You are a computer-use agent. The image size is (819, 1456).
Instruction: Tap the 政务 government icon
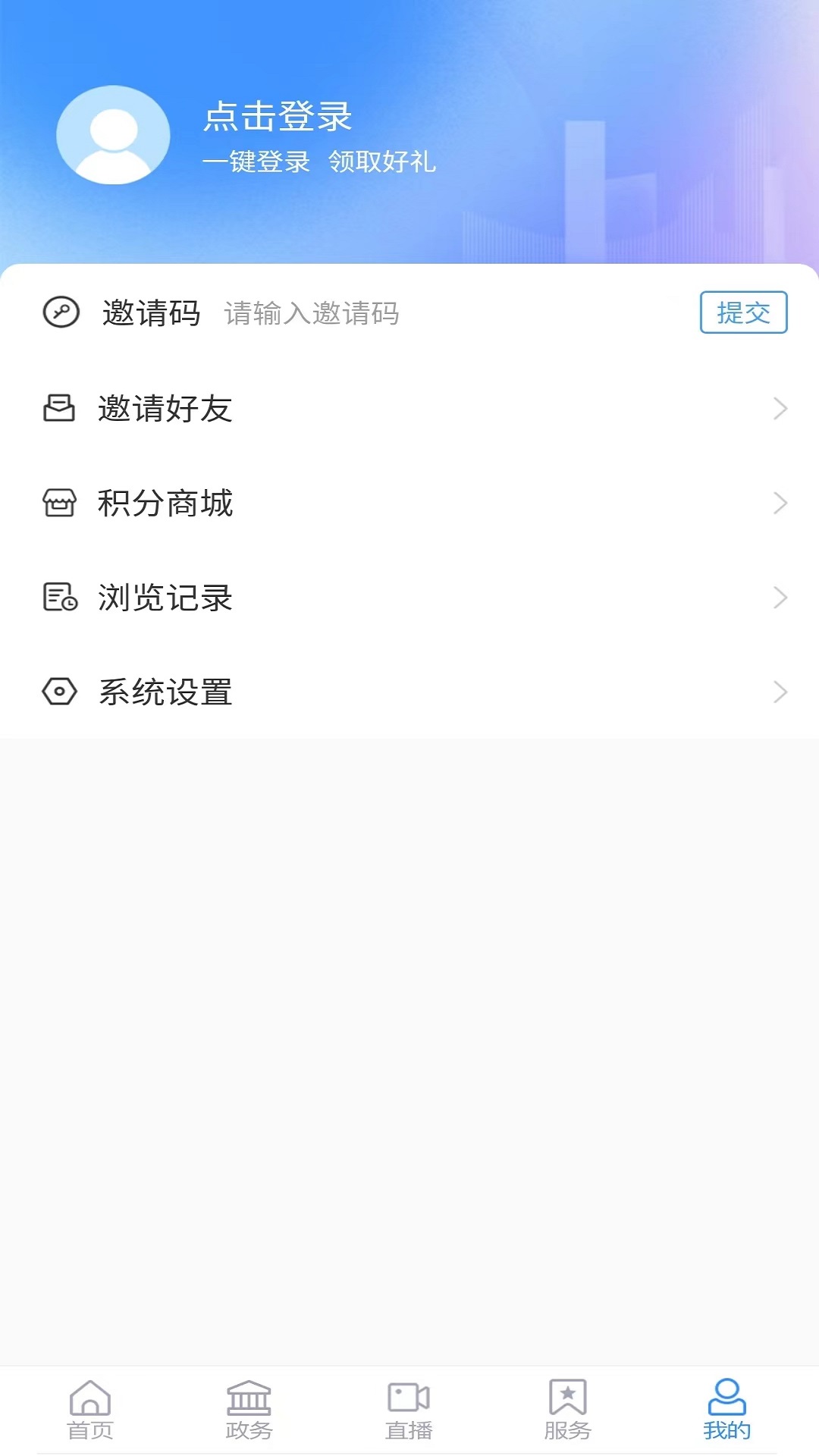[x=249, y=1407]
